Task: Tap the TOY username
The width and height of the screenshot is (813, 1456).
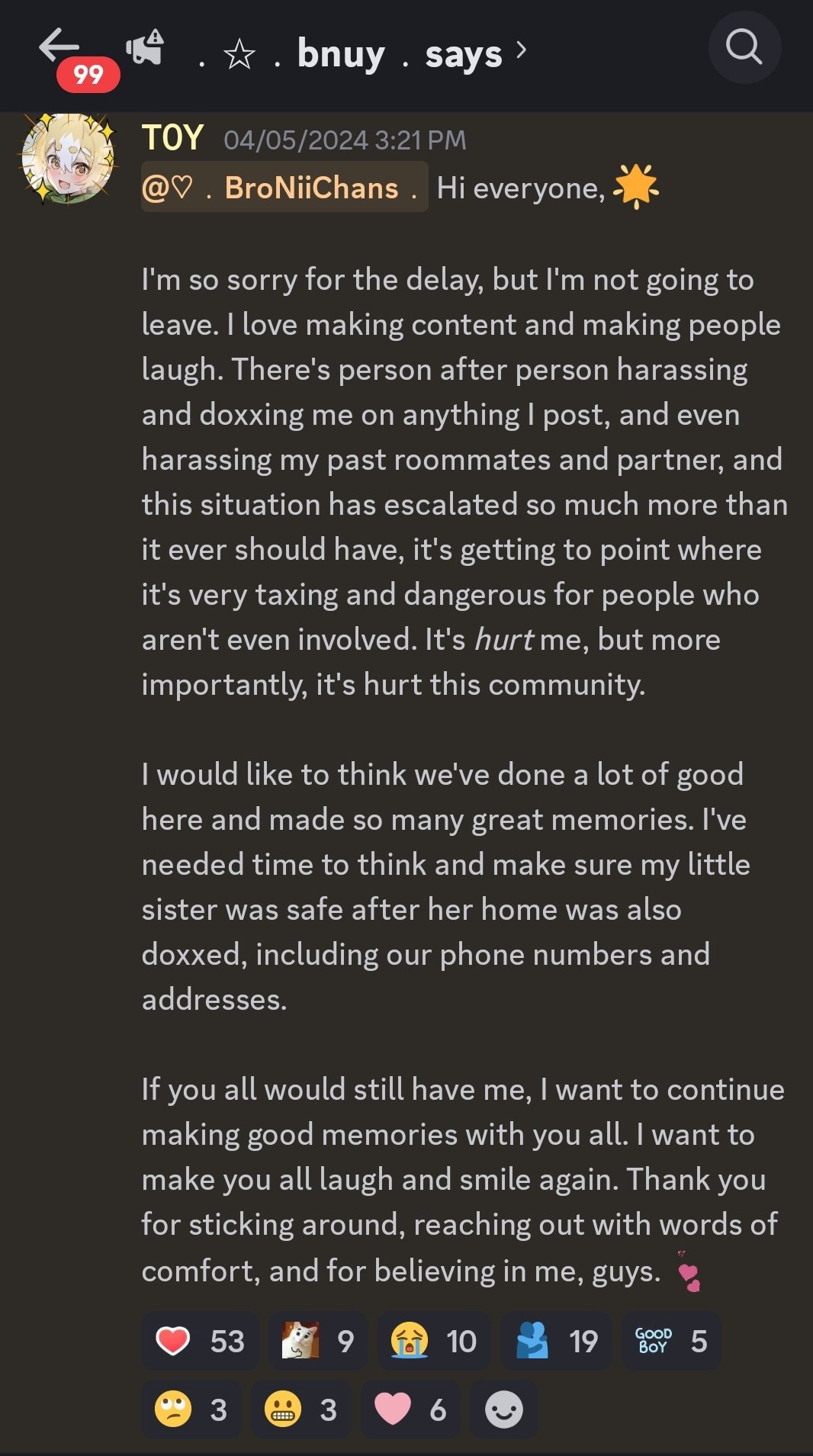Action: coord(172,138)
